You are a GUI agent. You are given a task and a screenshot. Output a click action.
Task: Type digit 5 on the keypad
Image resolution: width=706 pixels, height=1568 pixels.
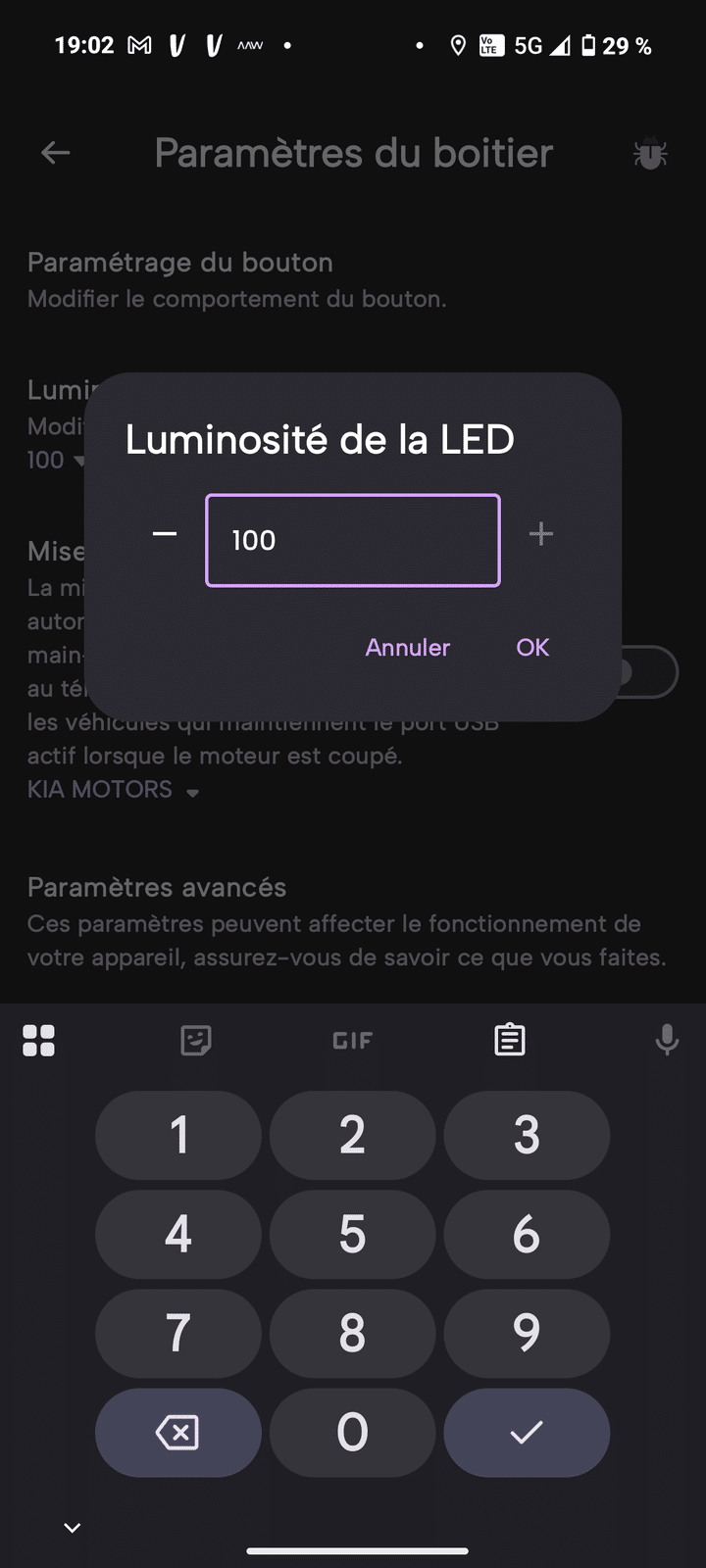[352, 1234]
